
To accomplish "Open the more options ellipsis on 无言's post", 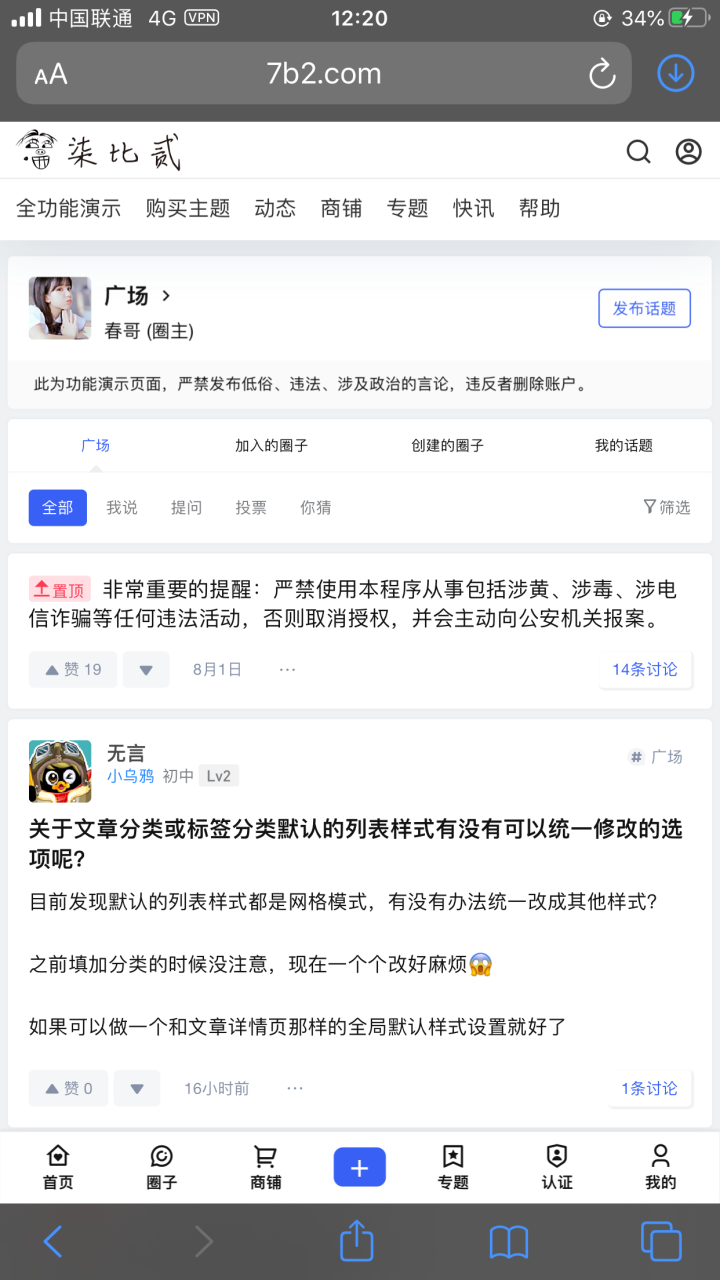I will pos(293,1088).
